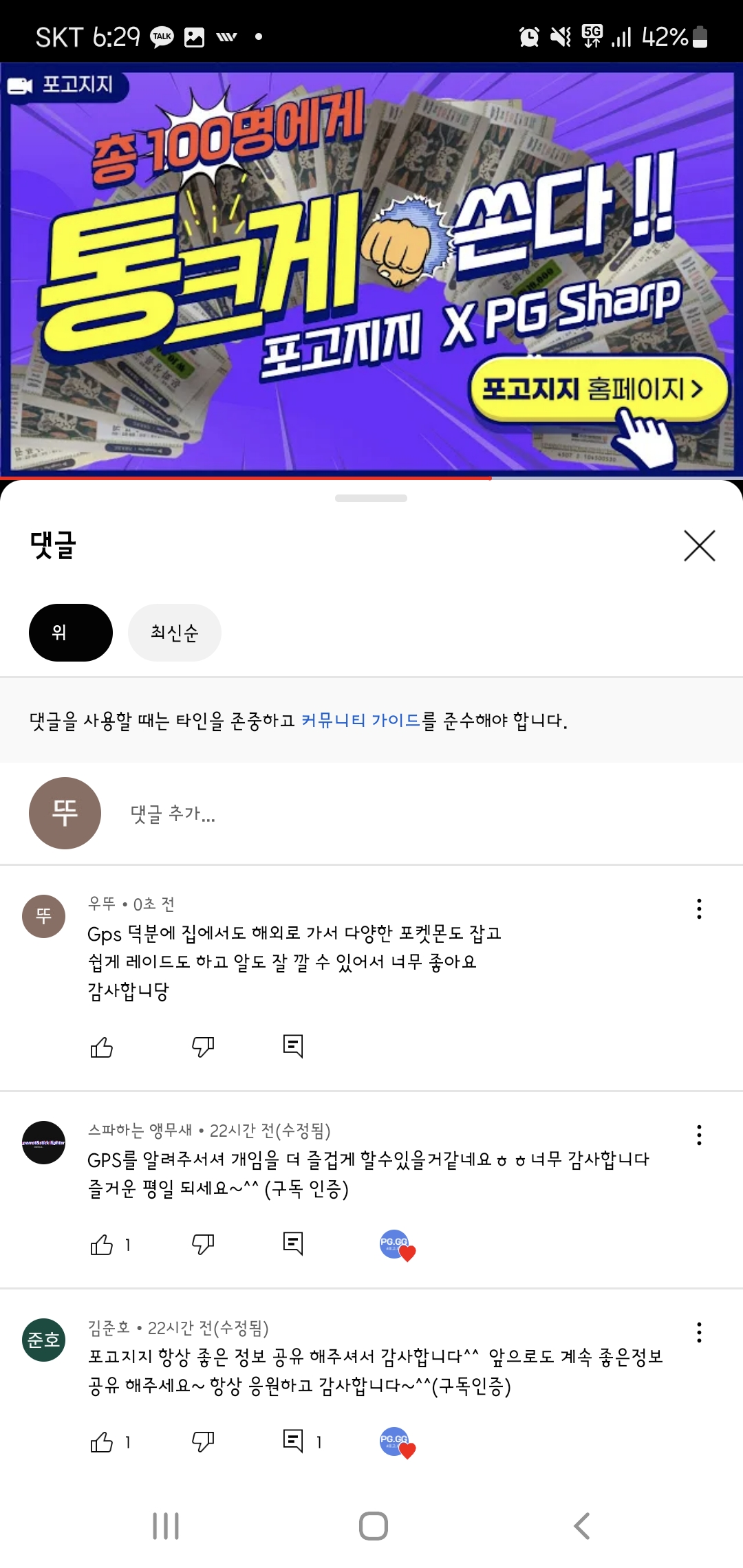
Task: Open options menu for 스파하는 앵무새's comment
Action: tap(699, 1135)
